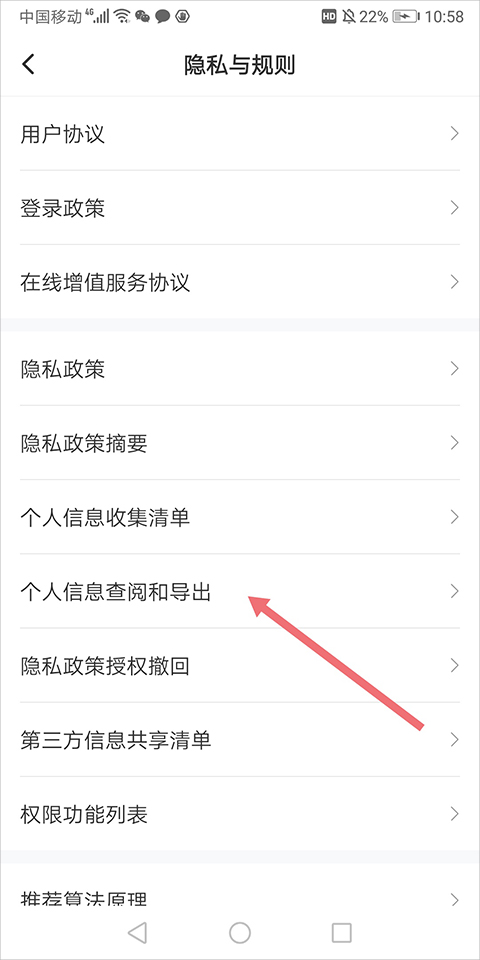Screen dimensions: 480x960
Task: View 第三方信息共享清单
Action: [240, 740]
